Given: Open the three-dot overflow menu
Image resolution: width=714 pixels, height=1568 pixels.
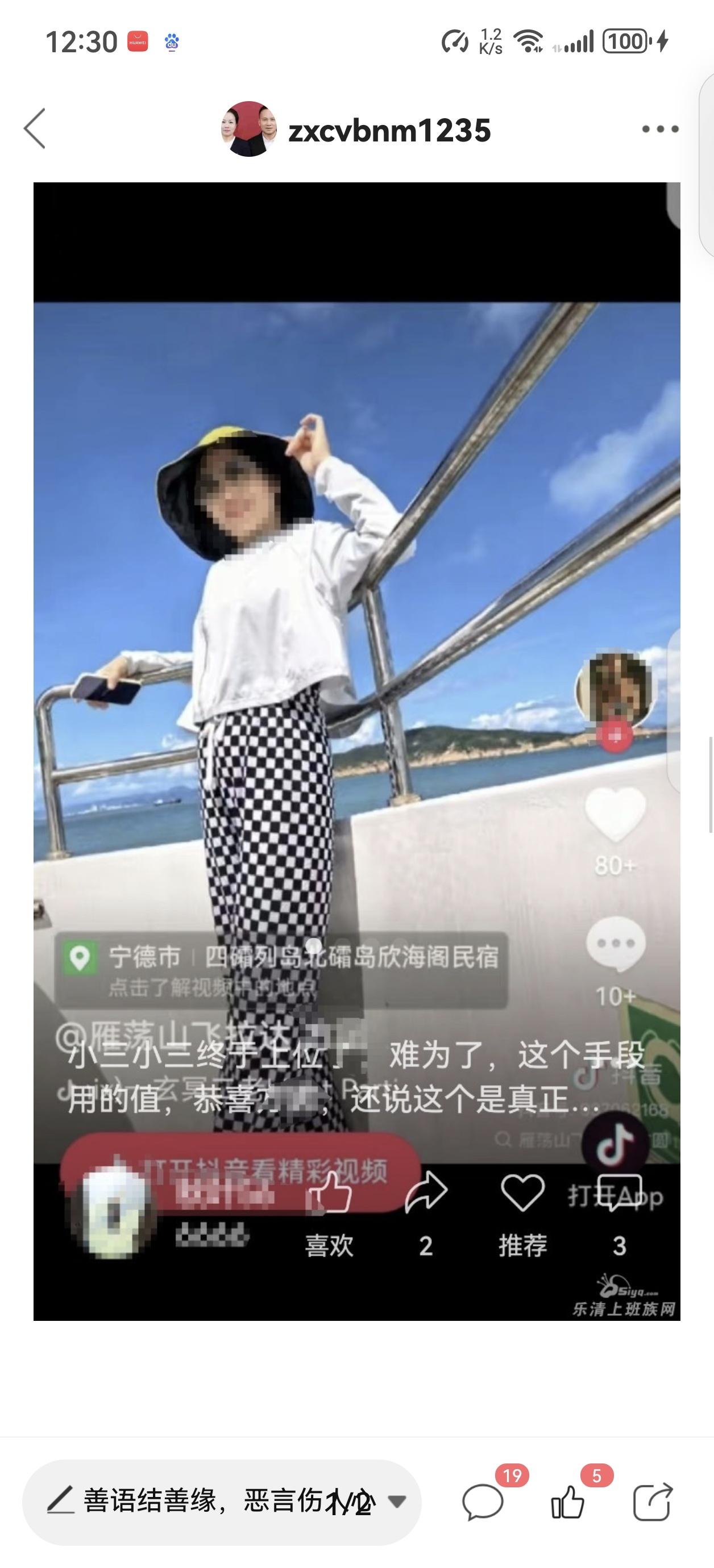Looking at the screenshot, I should [x=661, y=129].
